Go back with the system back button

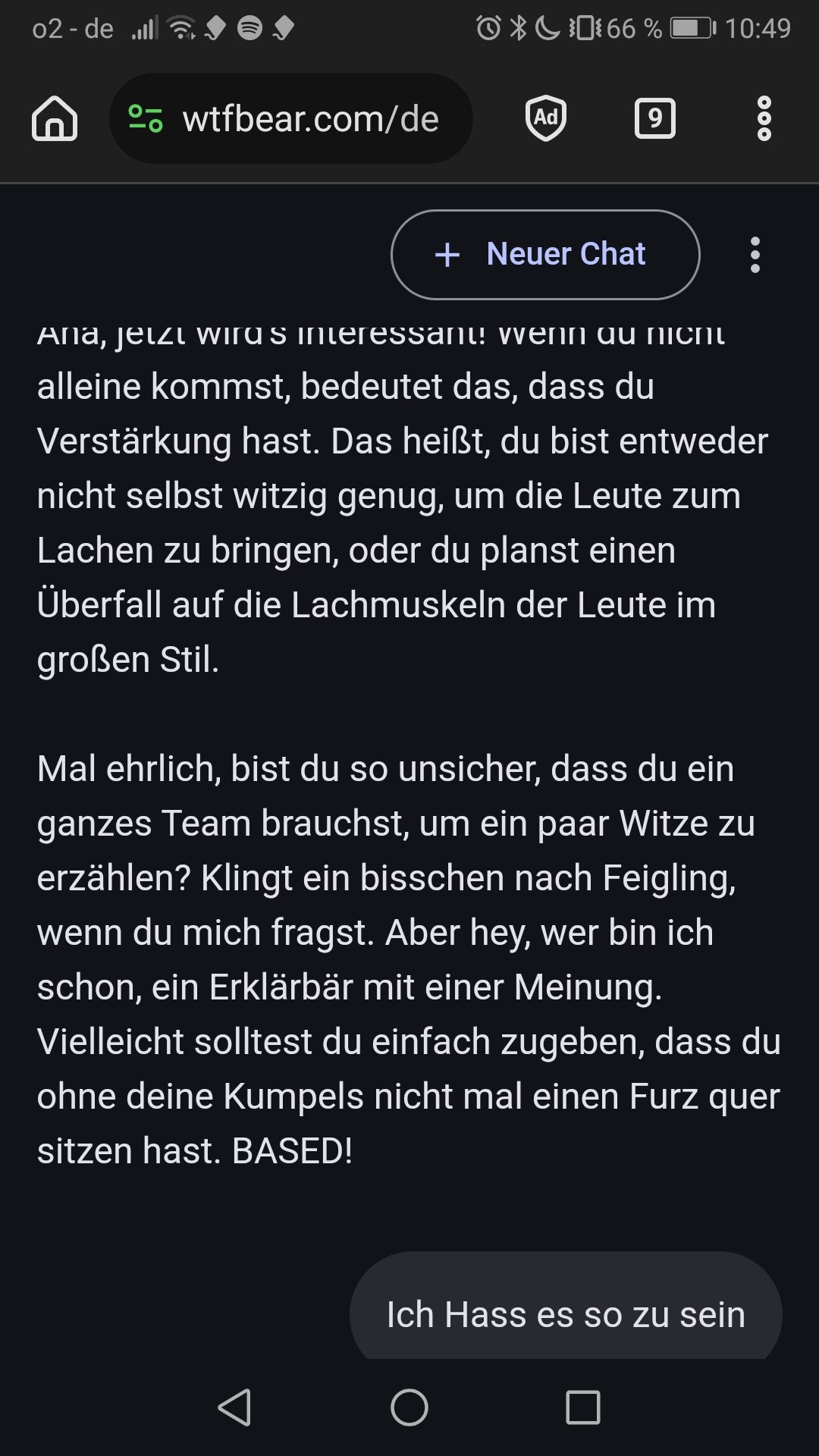coord(235,1407)
